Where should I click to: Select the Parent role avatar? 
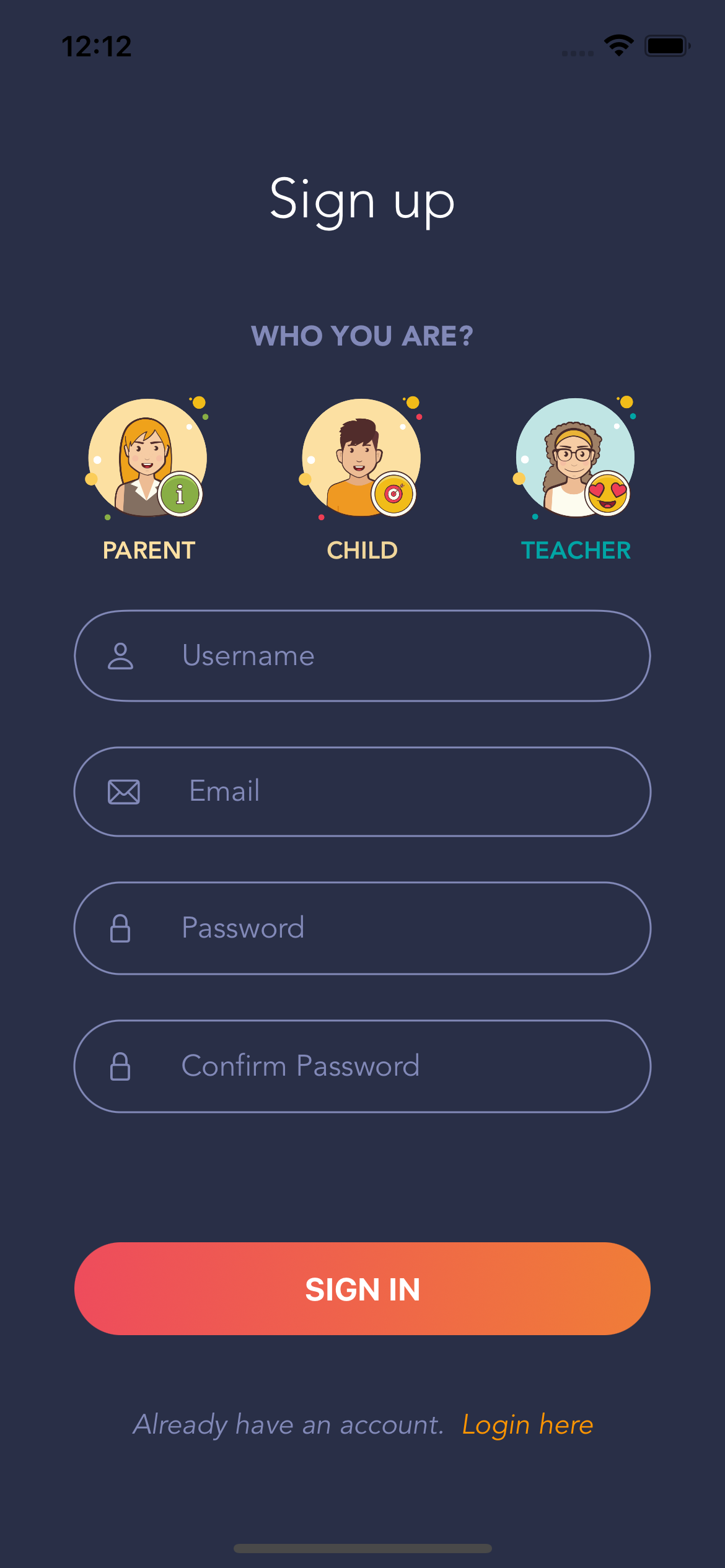tap(147, 458)
